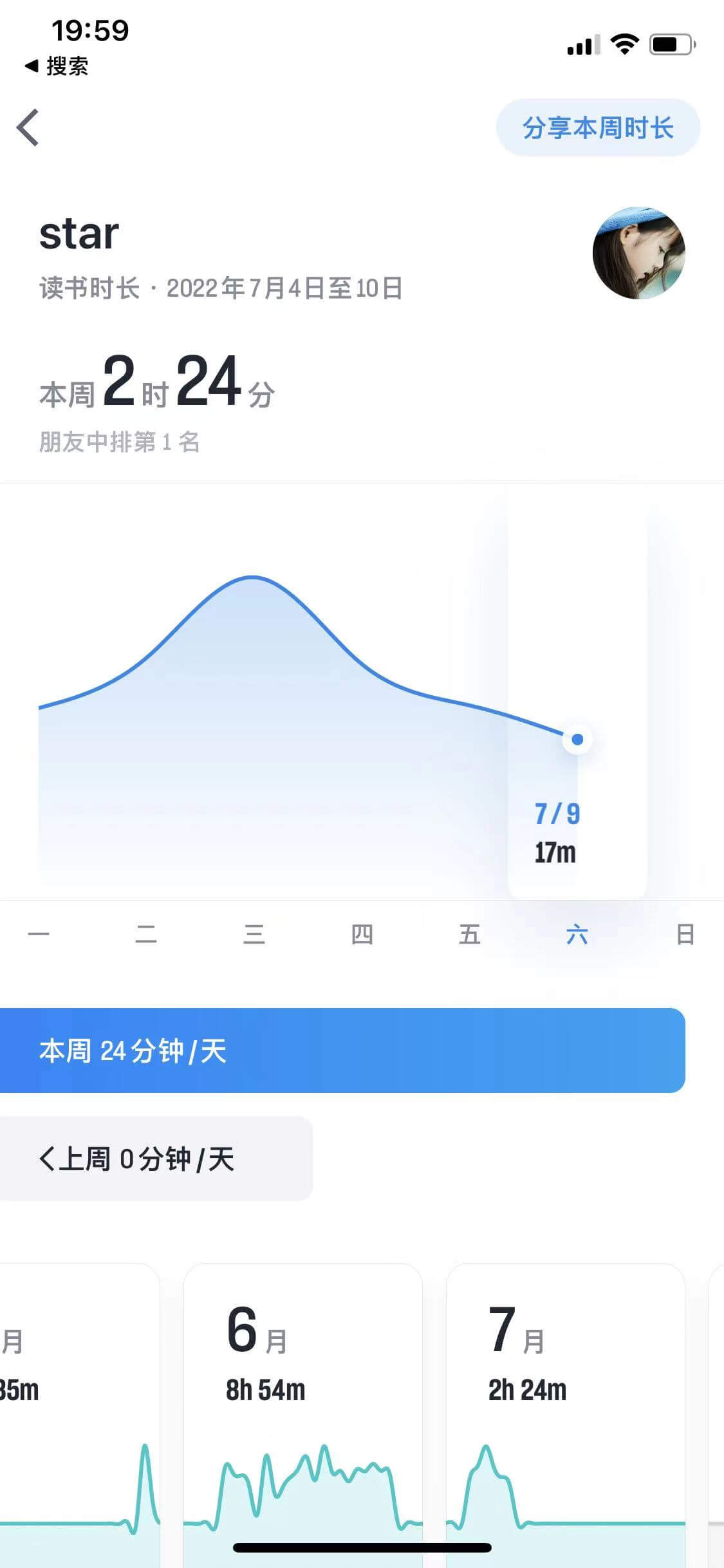Select 一 (Monday) on the chart axis
This screenshot has height=1568, width=724.
[39, 934]
